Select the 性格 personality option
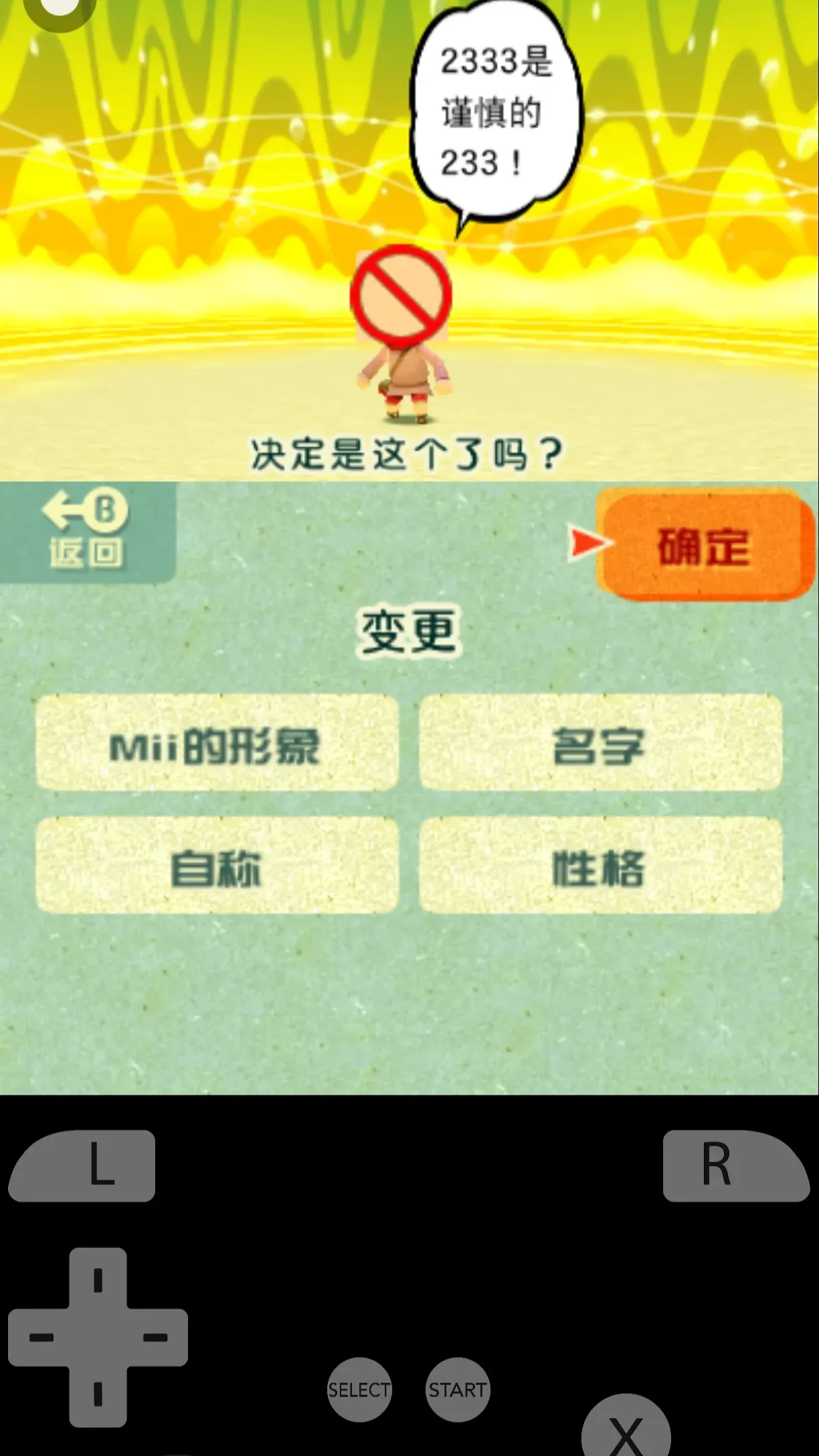The height and width of the screenshot is (1456, 819). 600,866
